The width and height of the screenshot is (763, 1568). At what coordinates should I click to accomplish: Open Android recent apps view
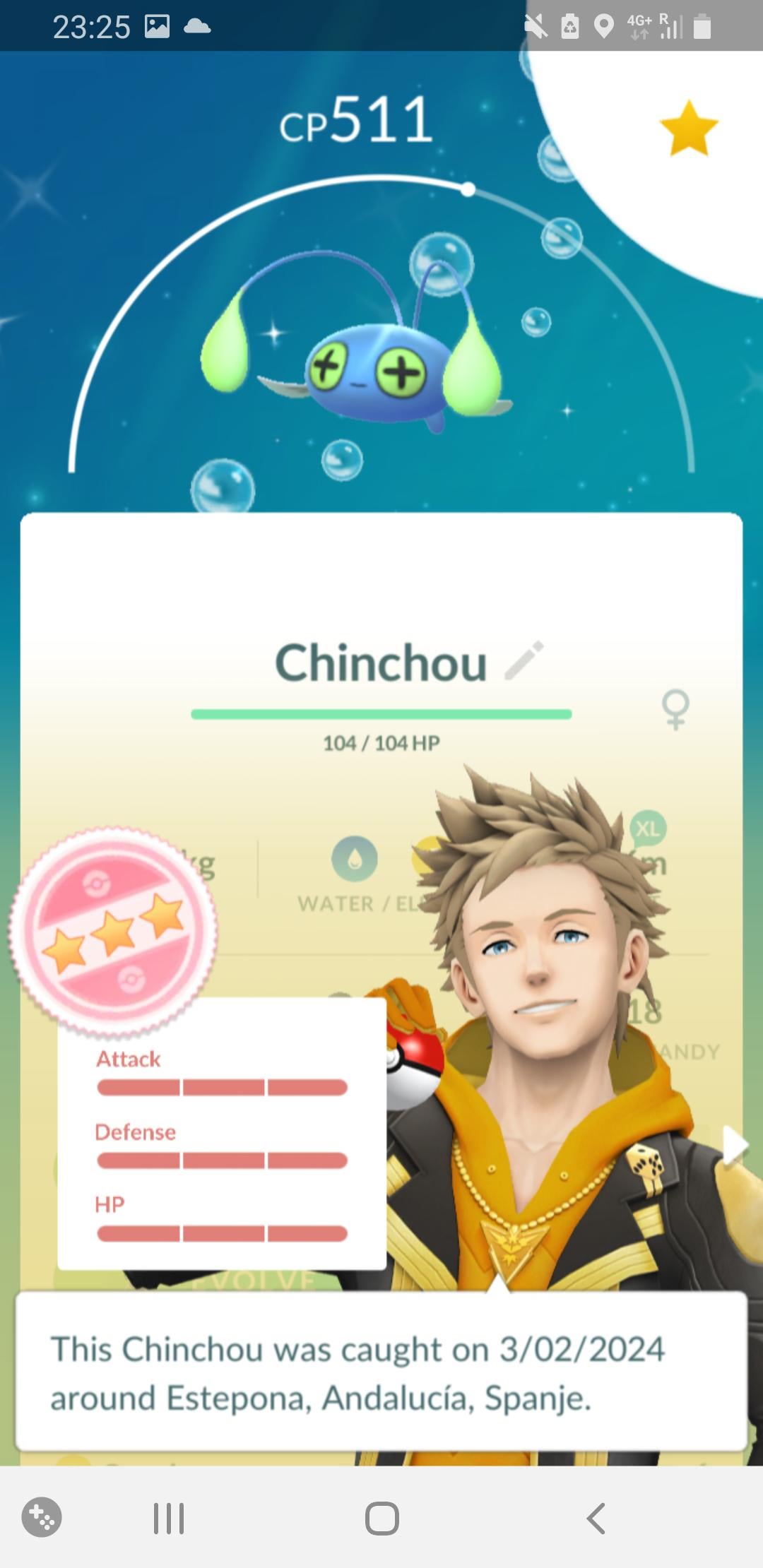tap(169, 1518)
